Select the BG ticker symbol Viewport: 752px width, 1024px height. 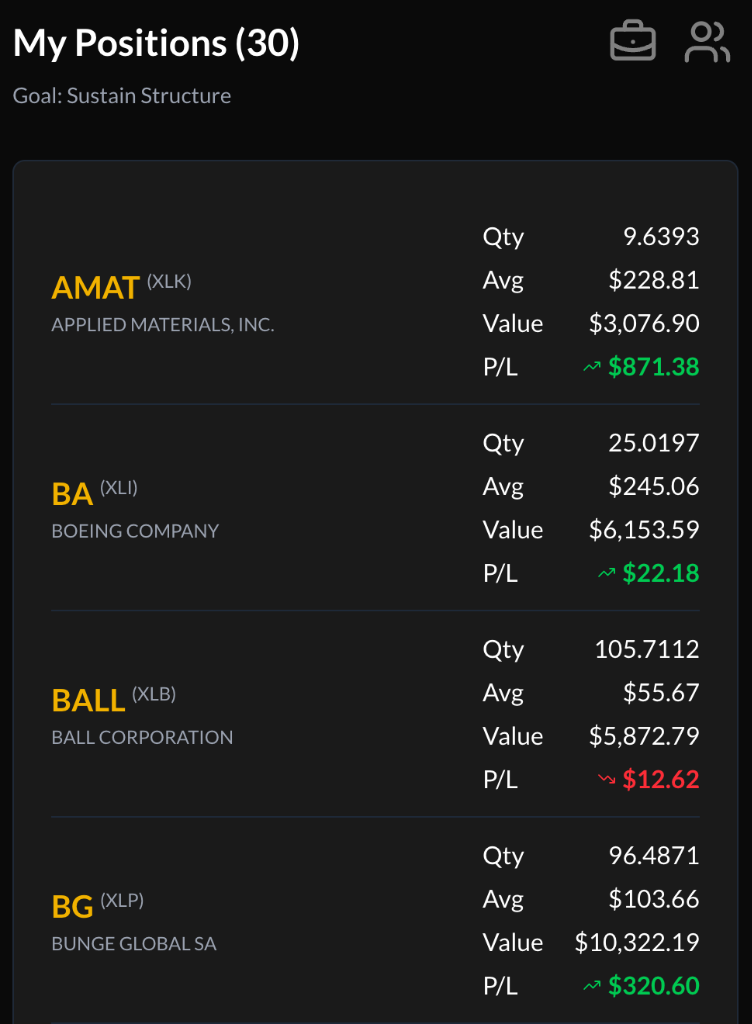(x=71, y=906)
